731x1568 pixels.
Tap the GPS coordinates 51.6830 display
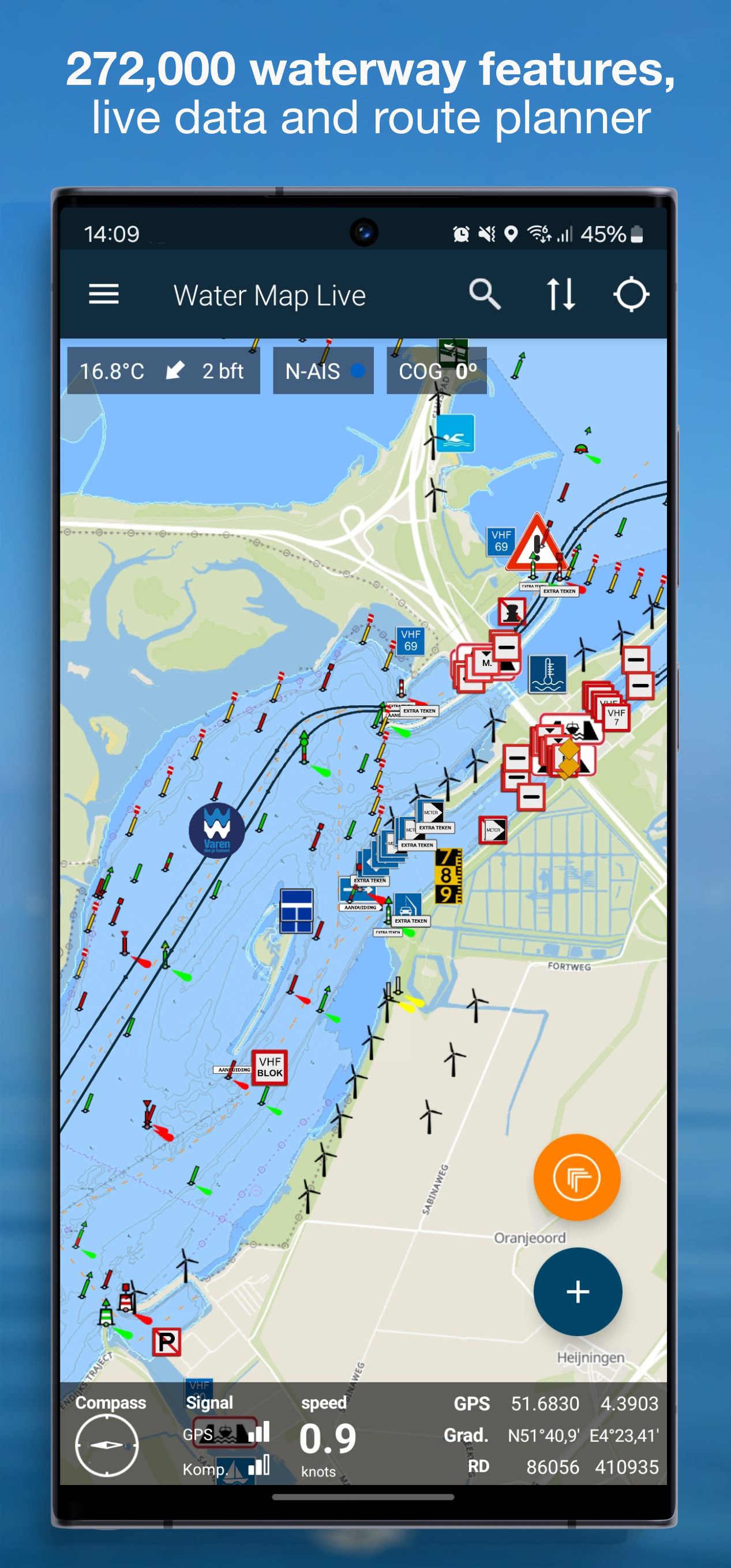point(544,1404)
